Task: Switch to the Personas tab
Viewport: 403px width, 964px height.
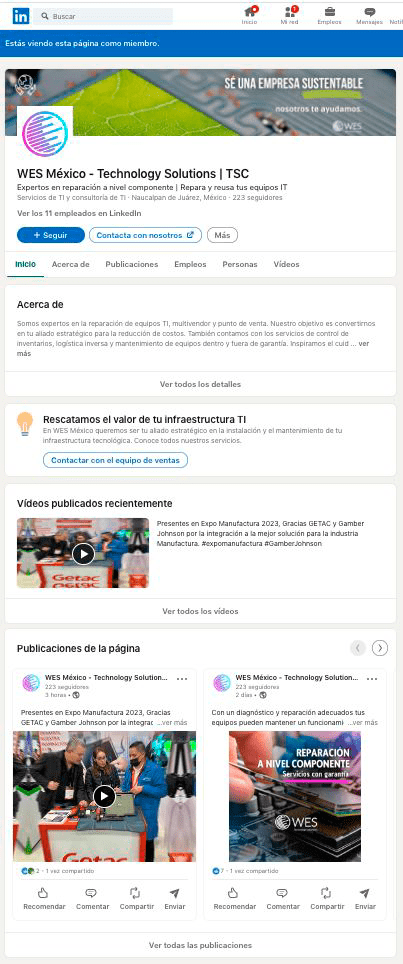Action: 240,264
